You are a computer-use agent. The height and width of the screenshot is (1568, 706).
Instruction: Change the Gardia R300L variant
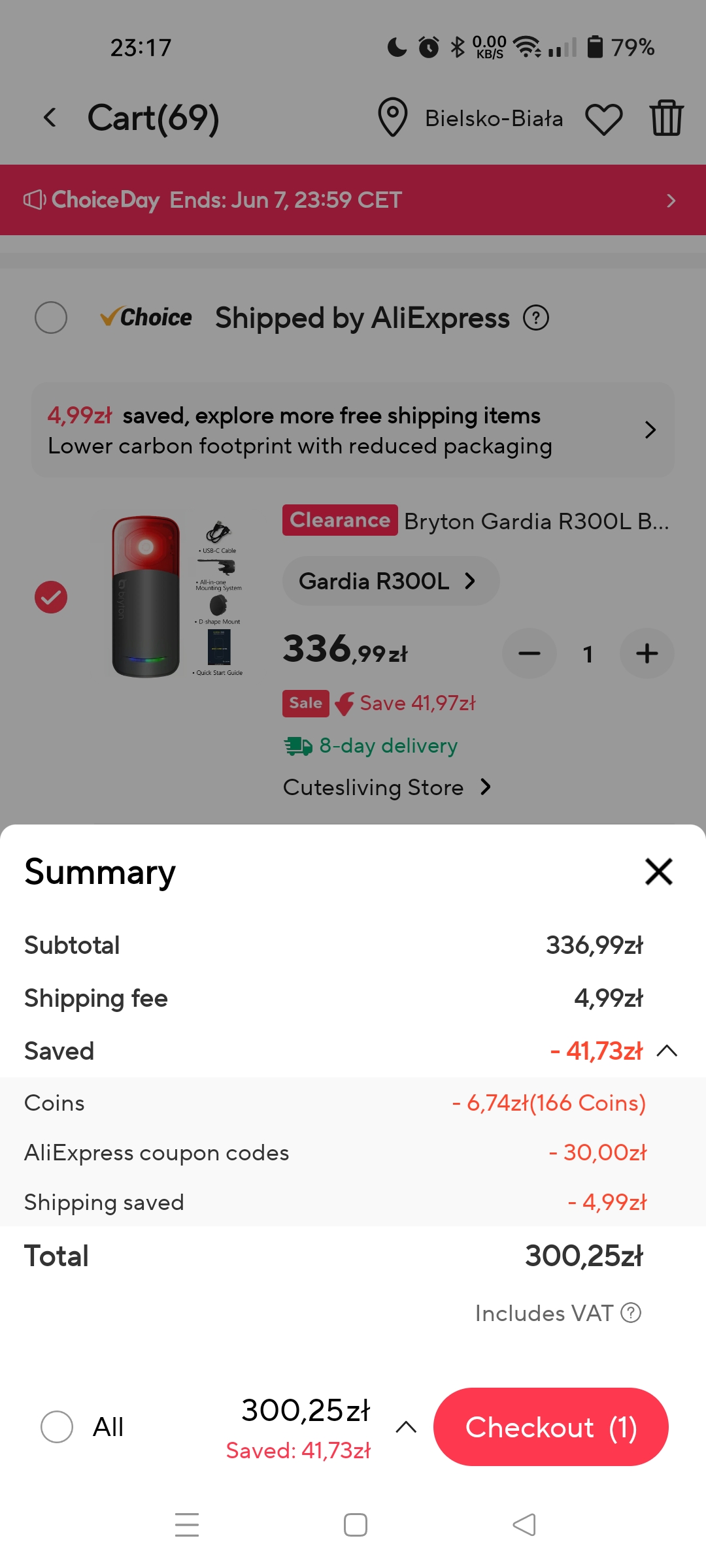(x=390, y=581)
